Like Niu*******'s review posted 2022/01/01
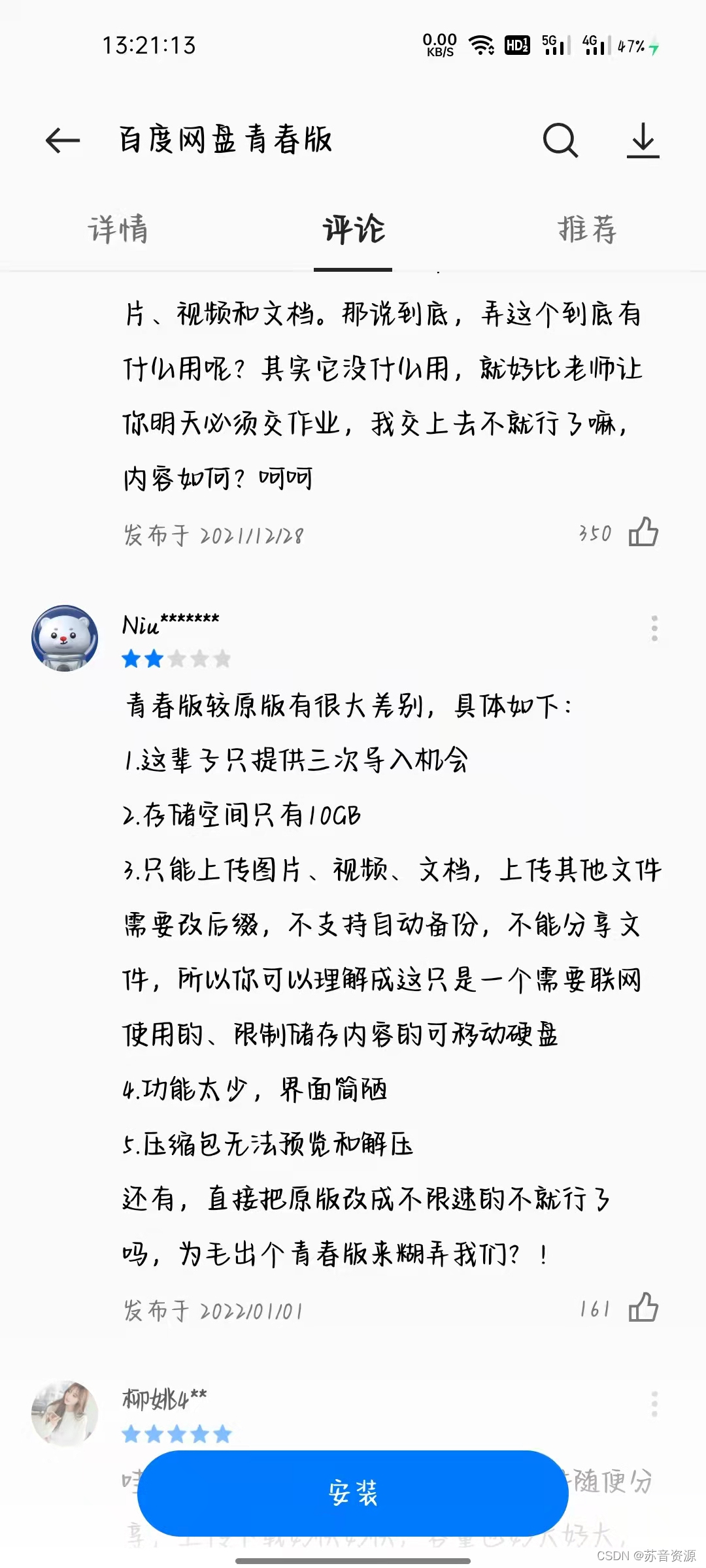 (643, 1308)
